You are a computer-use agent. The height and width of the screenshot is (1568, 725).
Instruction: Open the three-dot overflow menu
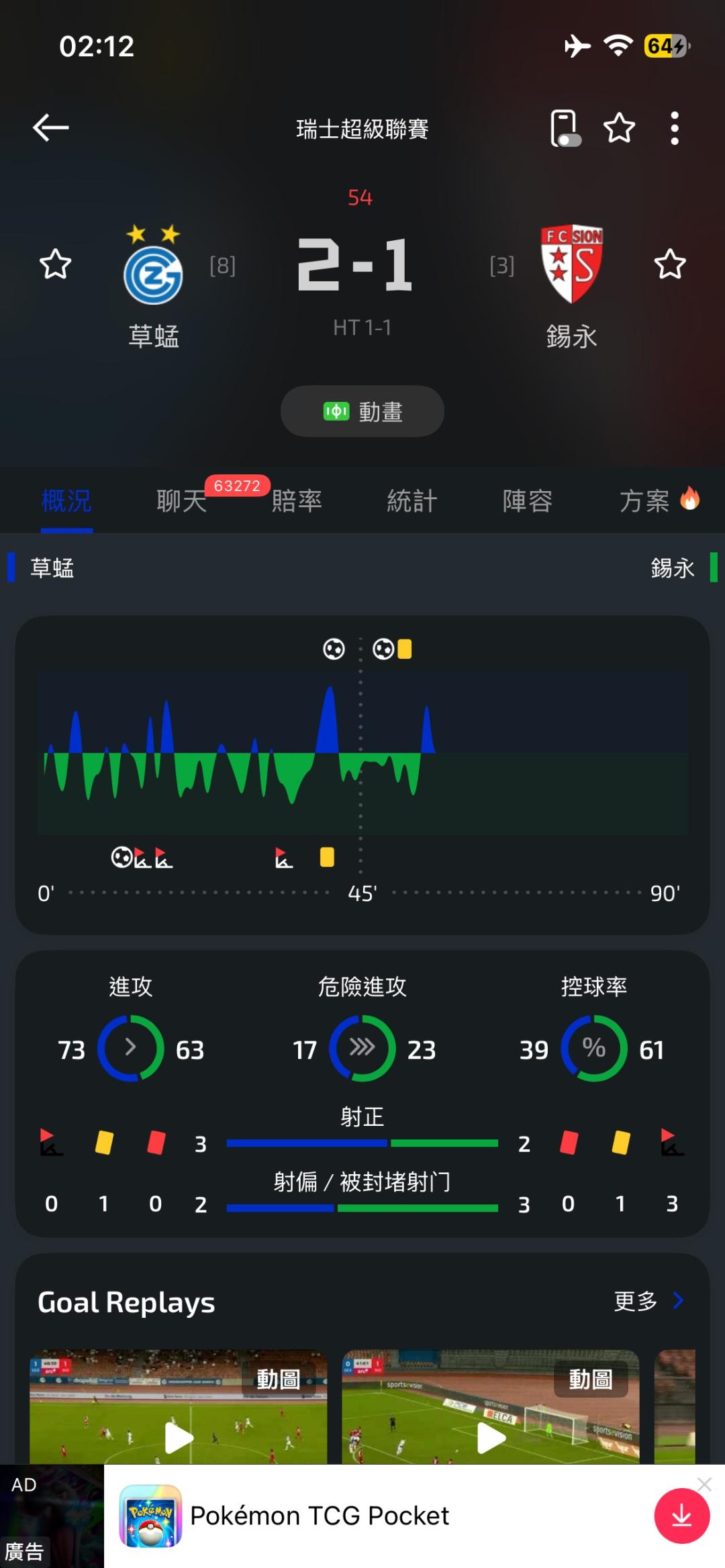click(x=675, y=127)
